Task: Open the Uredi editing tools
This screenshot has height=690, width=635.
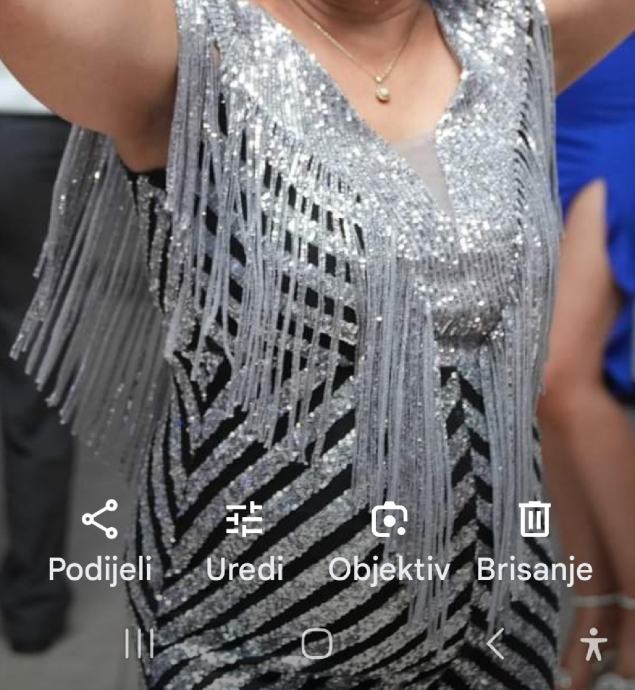Action: point(244,540)
